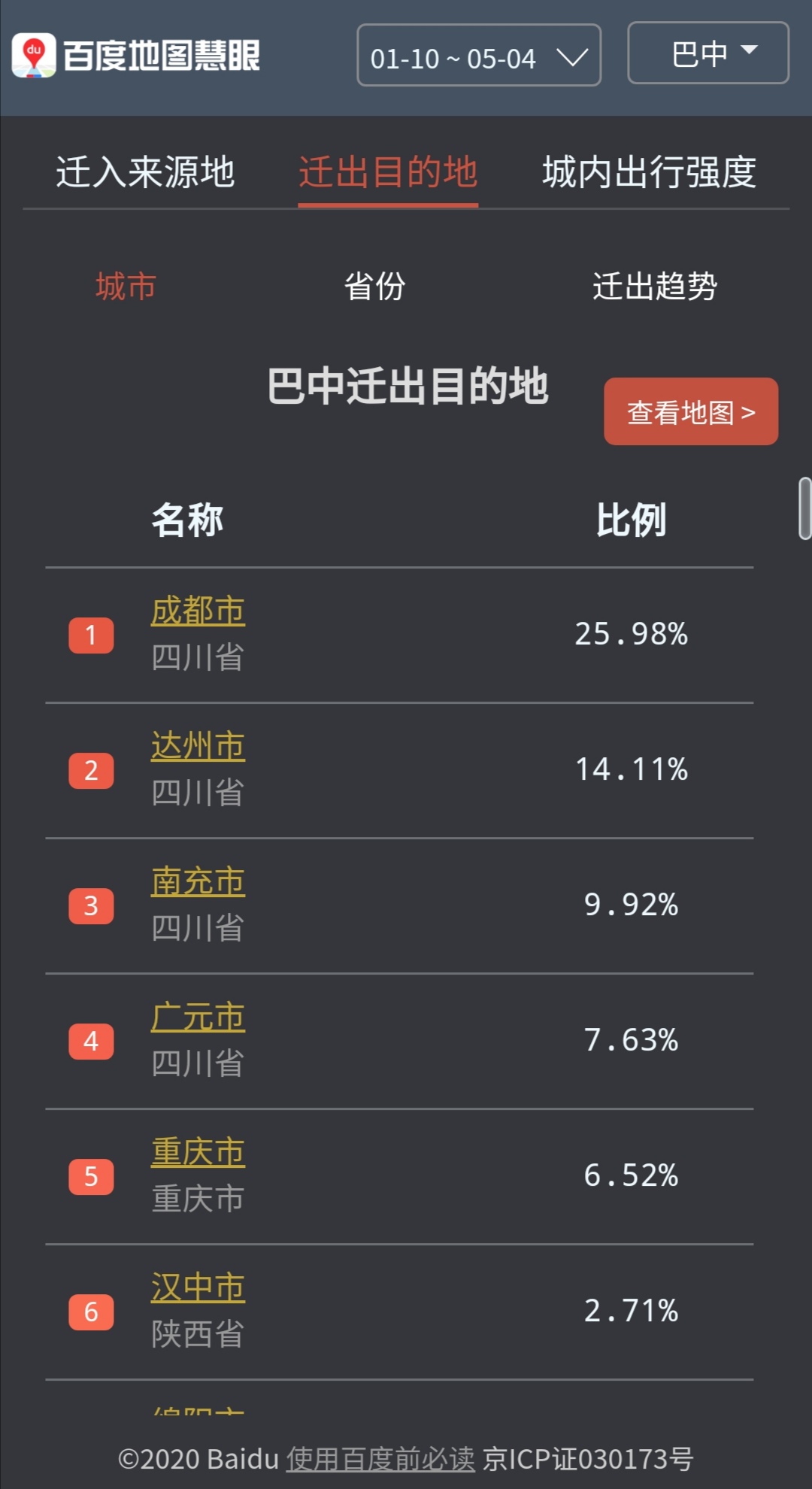Switch to the 城内出行强度 tab
812x1489 pixels.
(649, 172)
